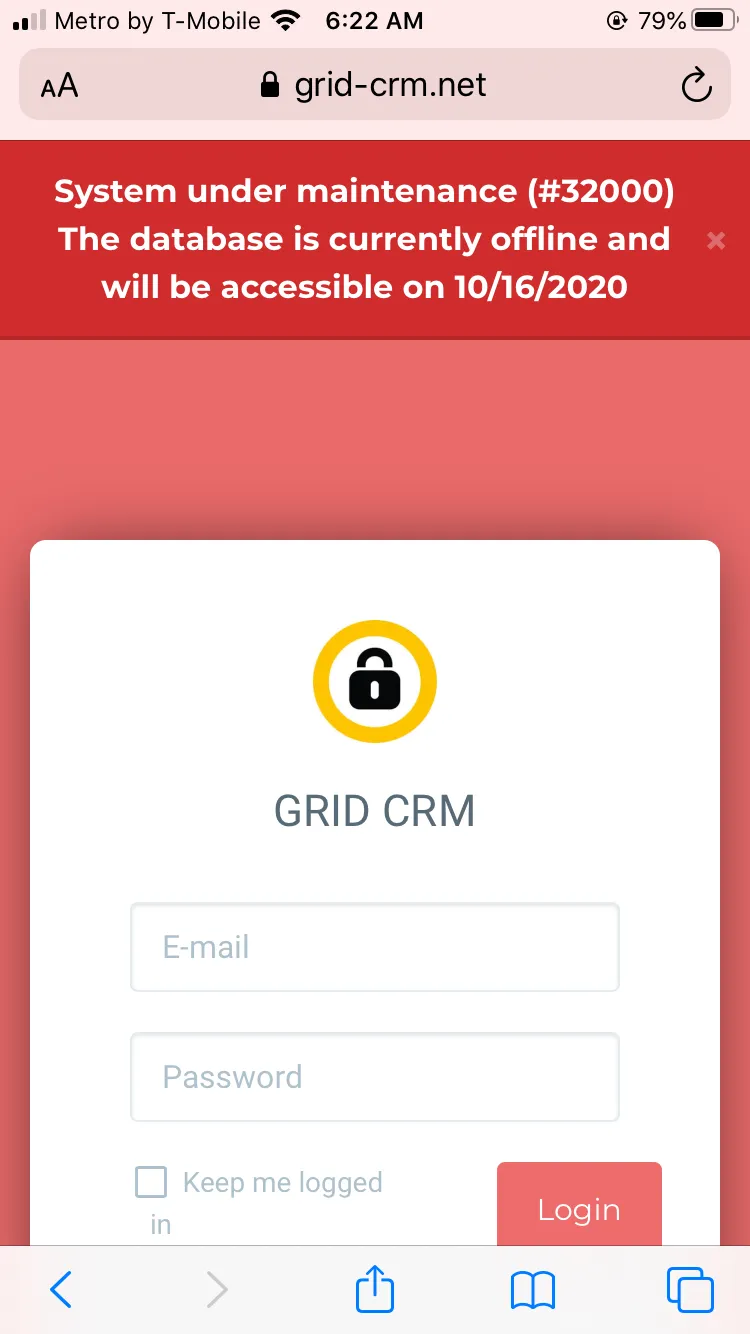Open Safari bookmarks
Screen dimensions: 750x1334
(532, 1290)
